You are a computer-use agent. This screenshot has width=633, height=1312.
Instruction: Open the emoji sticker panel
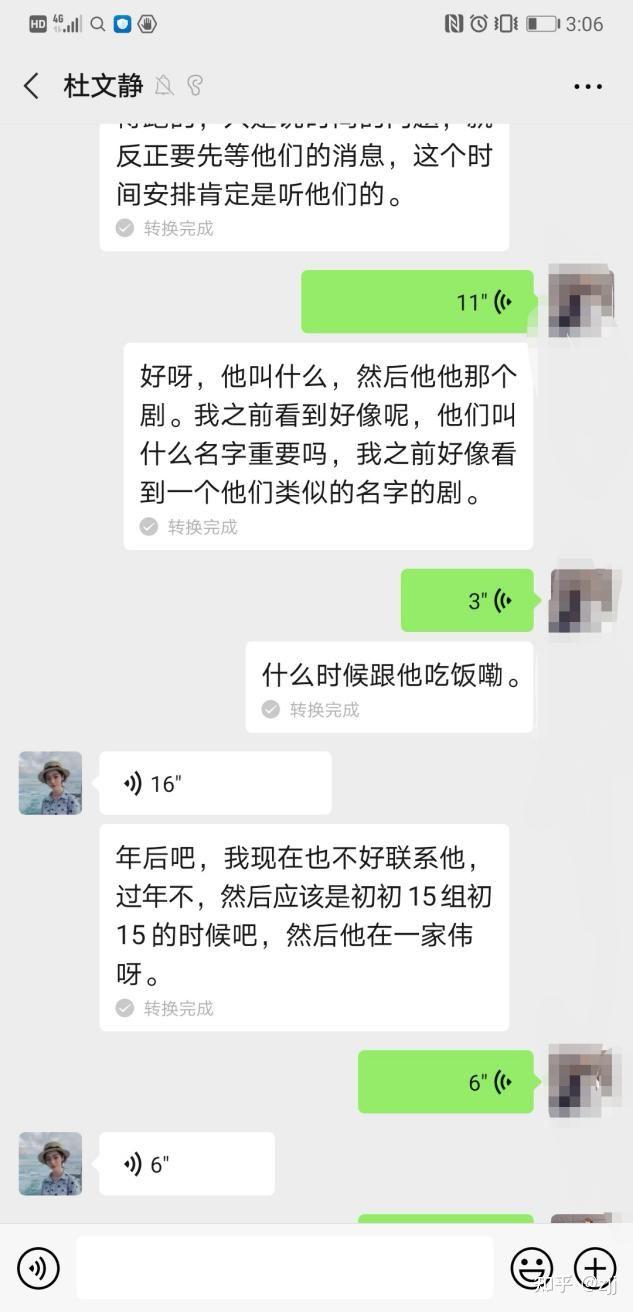point(531,1269)
